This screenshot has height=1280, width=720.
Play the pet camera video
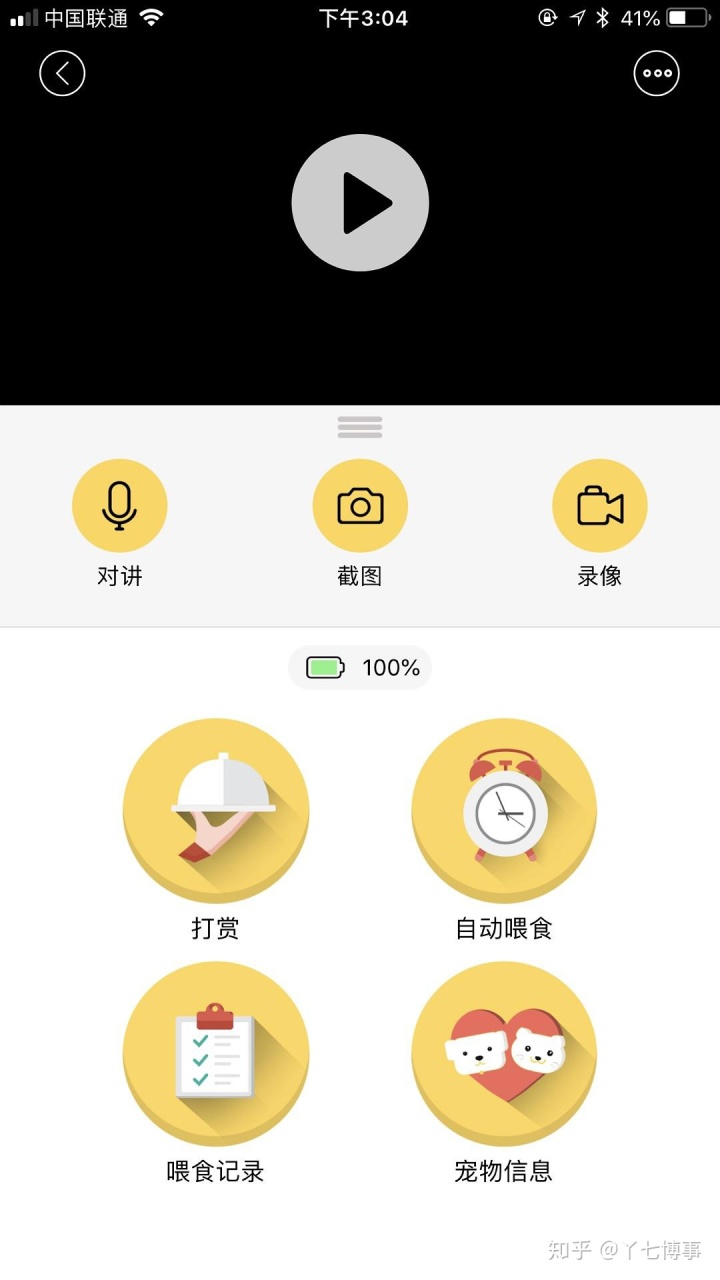point(360,203)
